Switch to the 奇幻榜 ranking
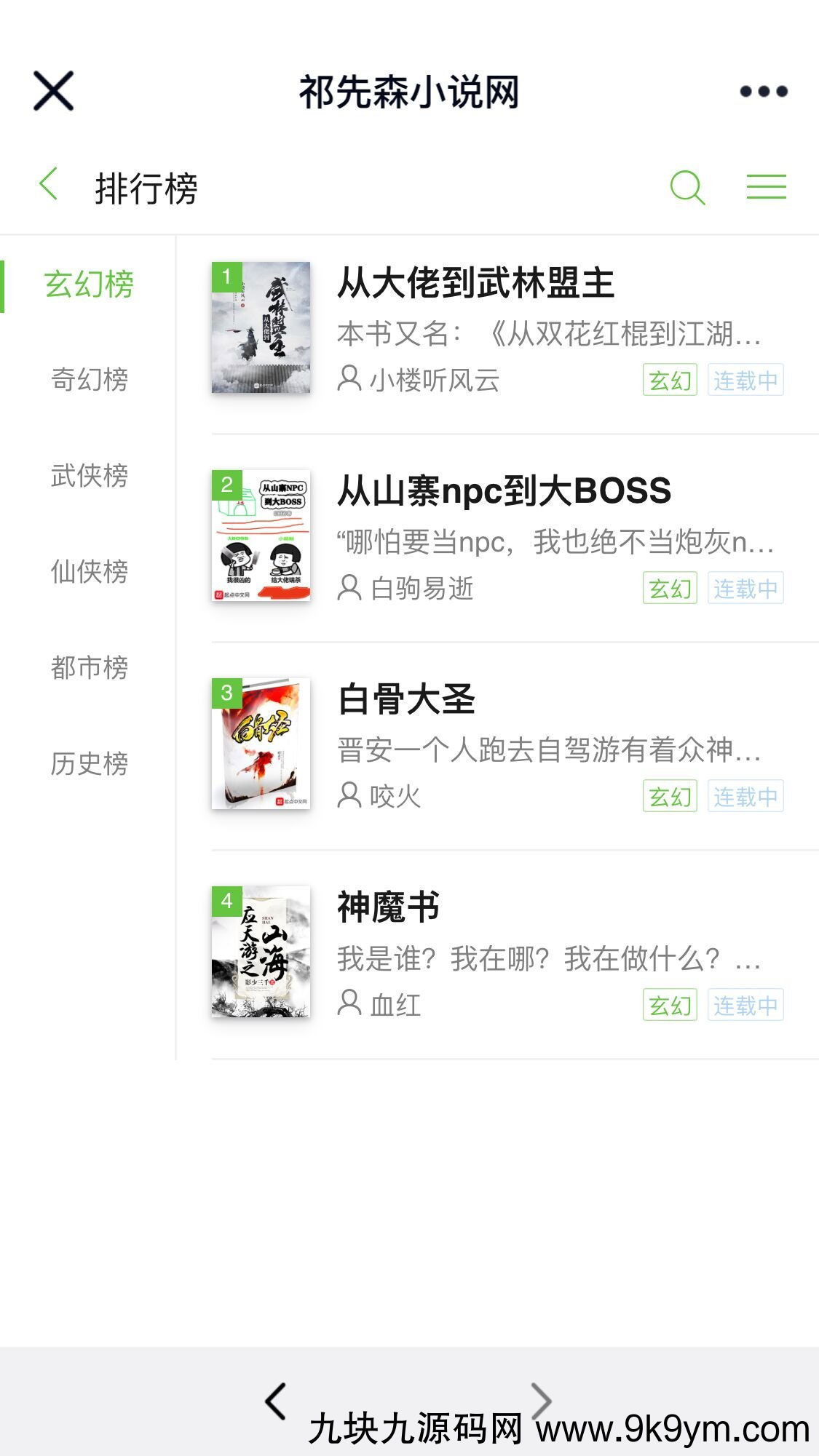This screenshot has height=1456, width=819. 89,379
